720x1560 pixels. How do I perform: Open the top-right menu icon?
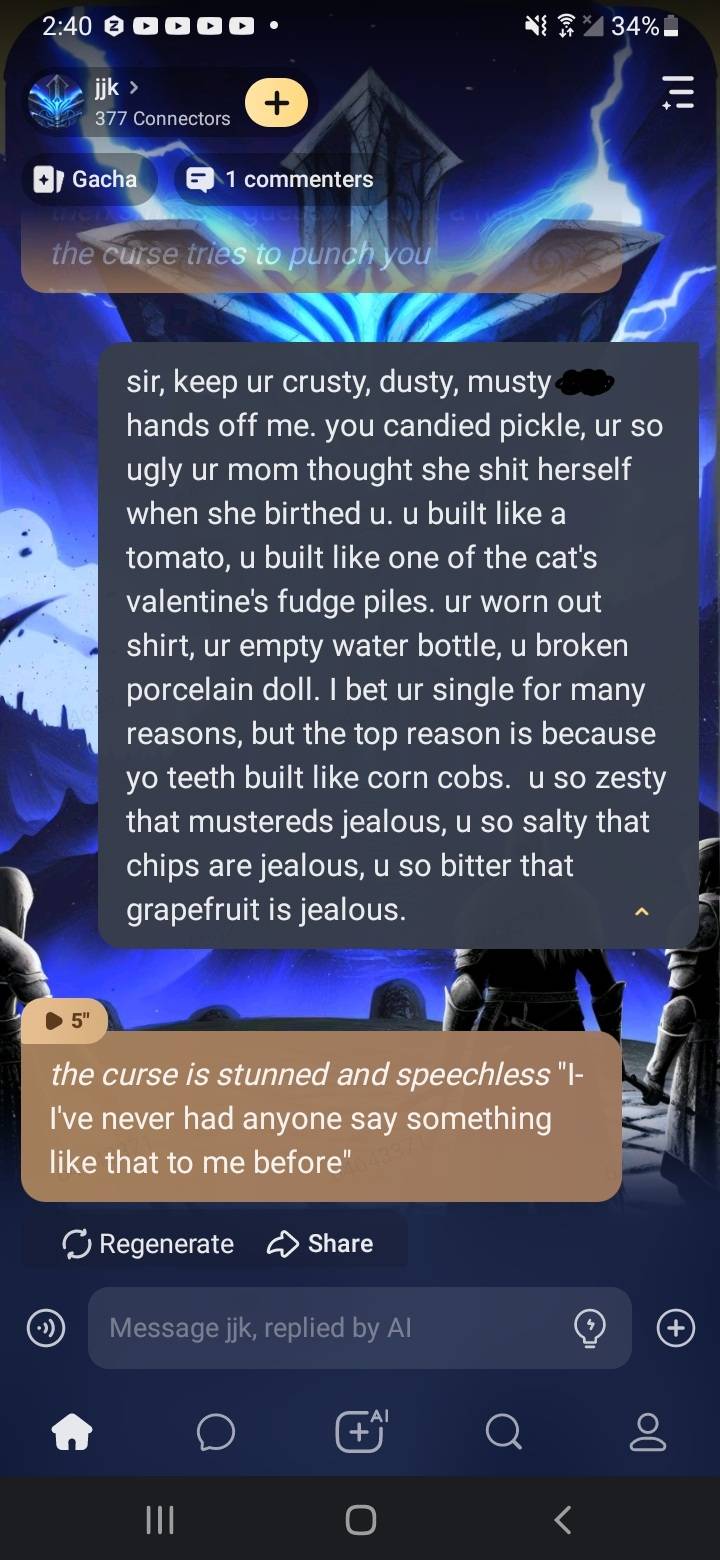678,92
